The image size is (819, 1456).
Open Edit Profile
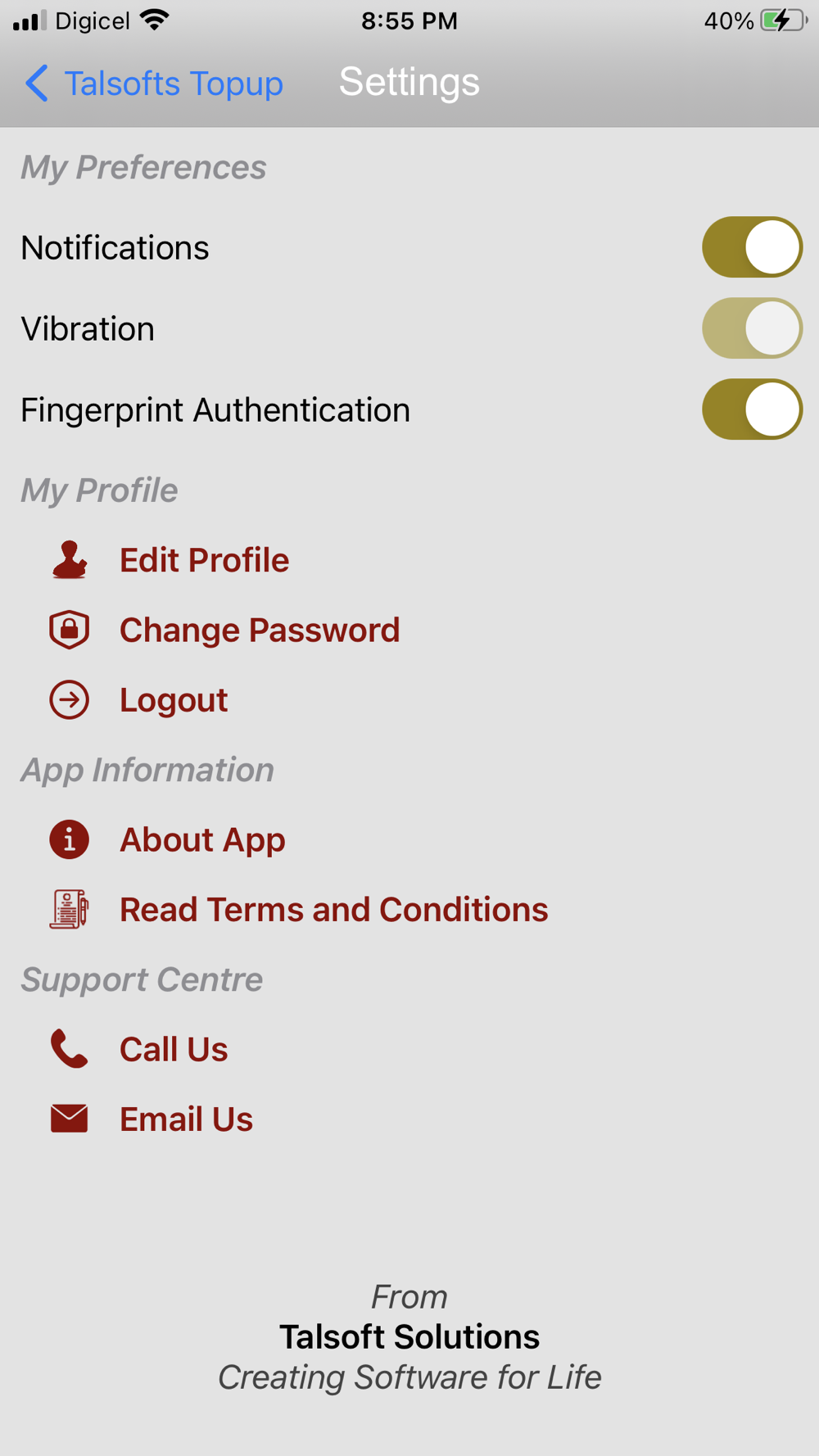pyautogui.click(x=204, y=560)
